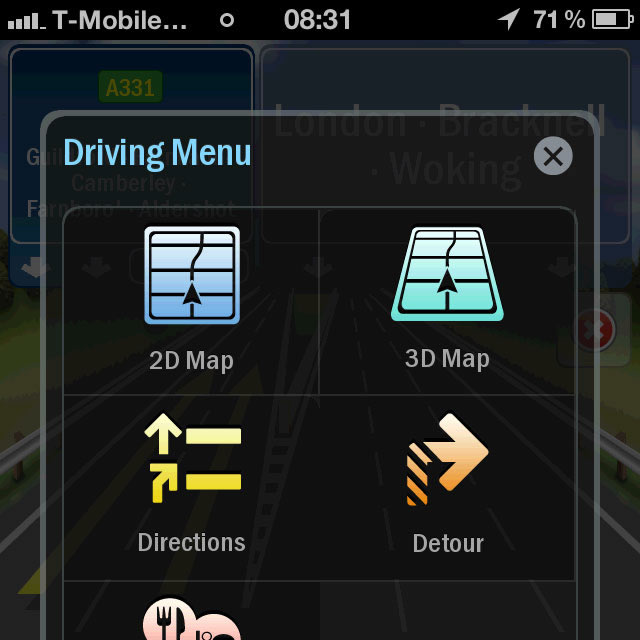This screenshot has width=640, height=640.
Task: Select the Detour option
Action: click(447, 484)
